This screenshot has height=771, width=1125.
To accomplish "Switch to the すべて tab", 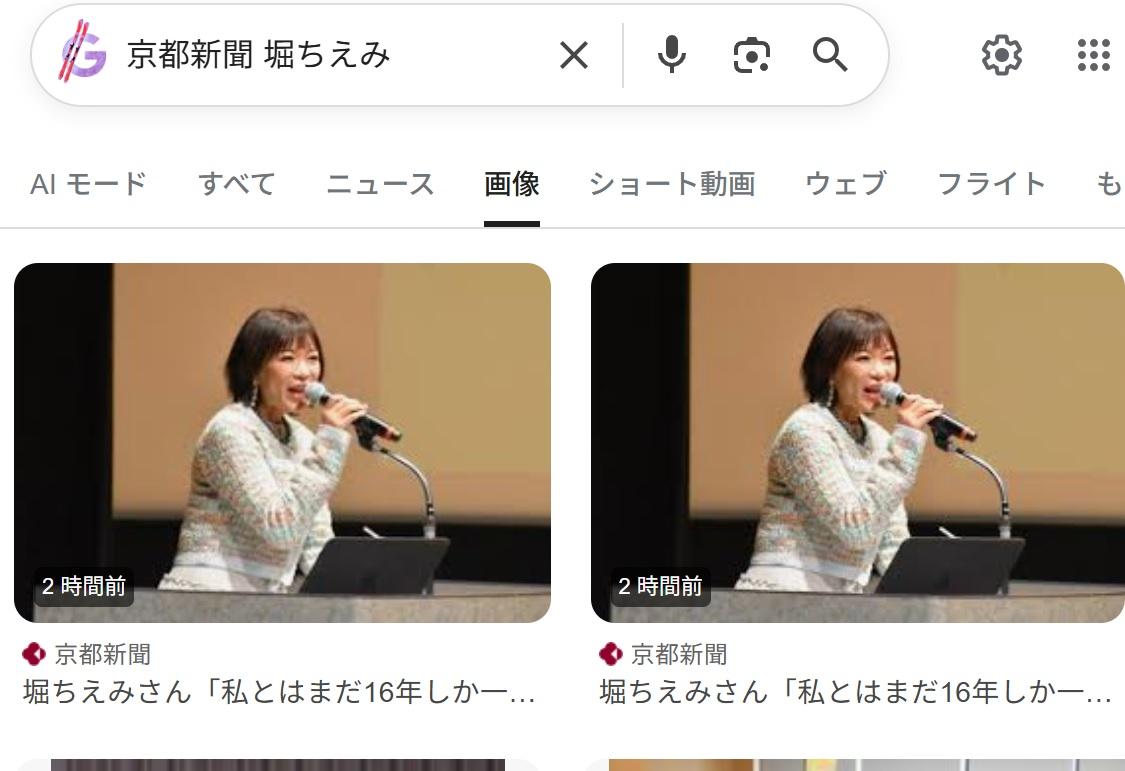I will click(x=236, y=184).
